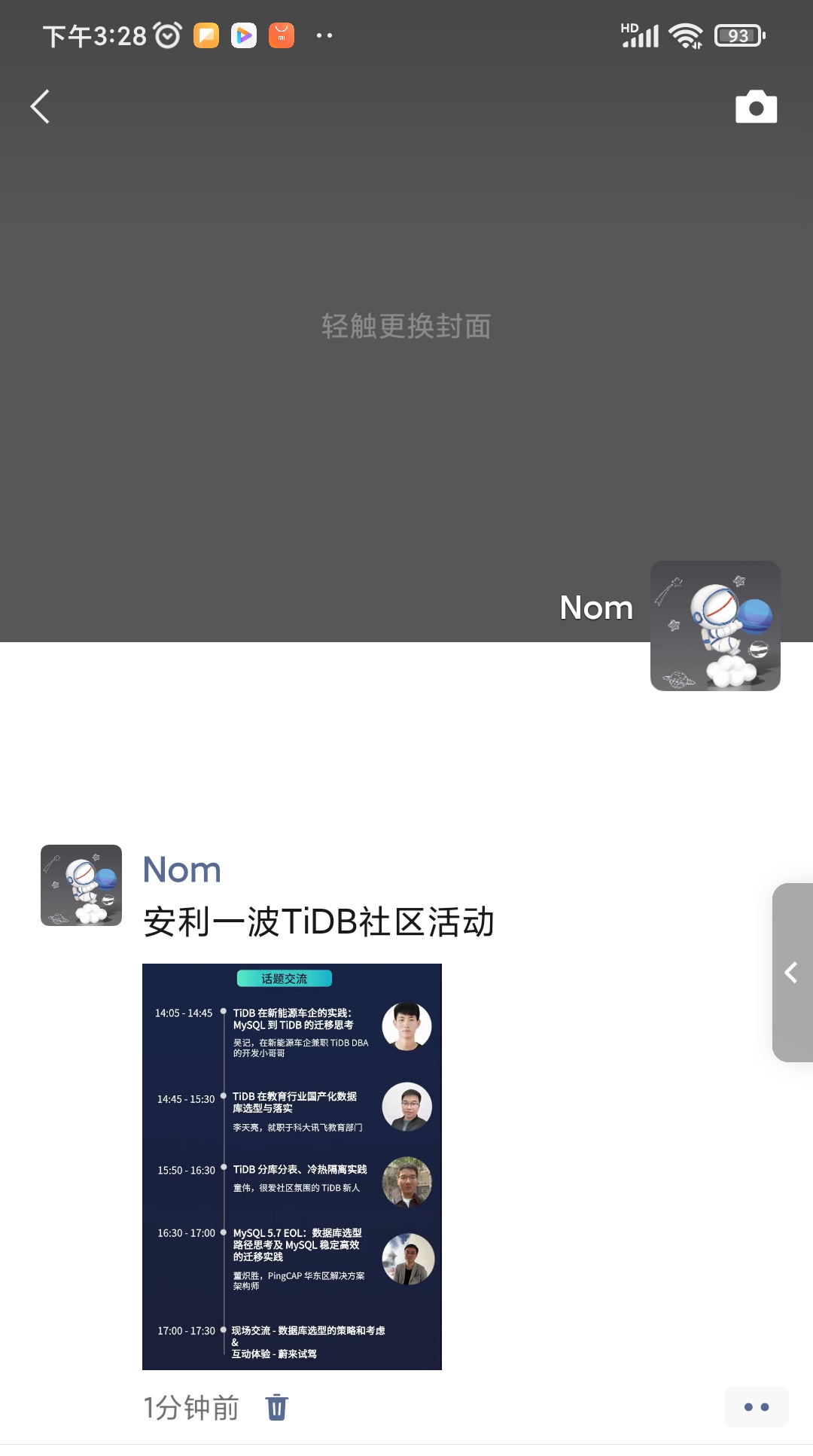
Task: Open the small Nom avatar beside post
Action: pos(81,885)
